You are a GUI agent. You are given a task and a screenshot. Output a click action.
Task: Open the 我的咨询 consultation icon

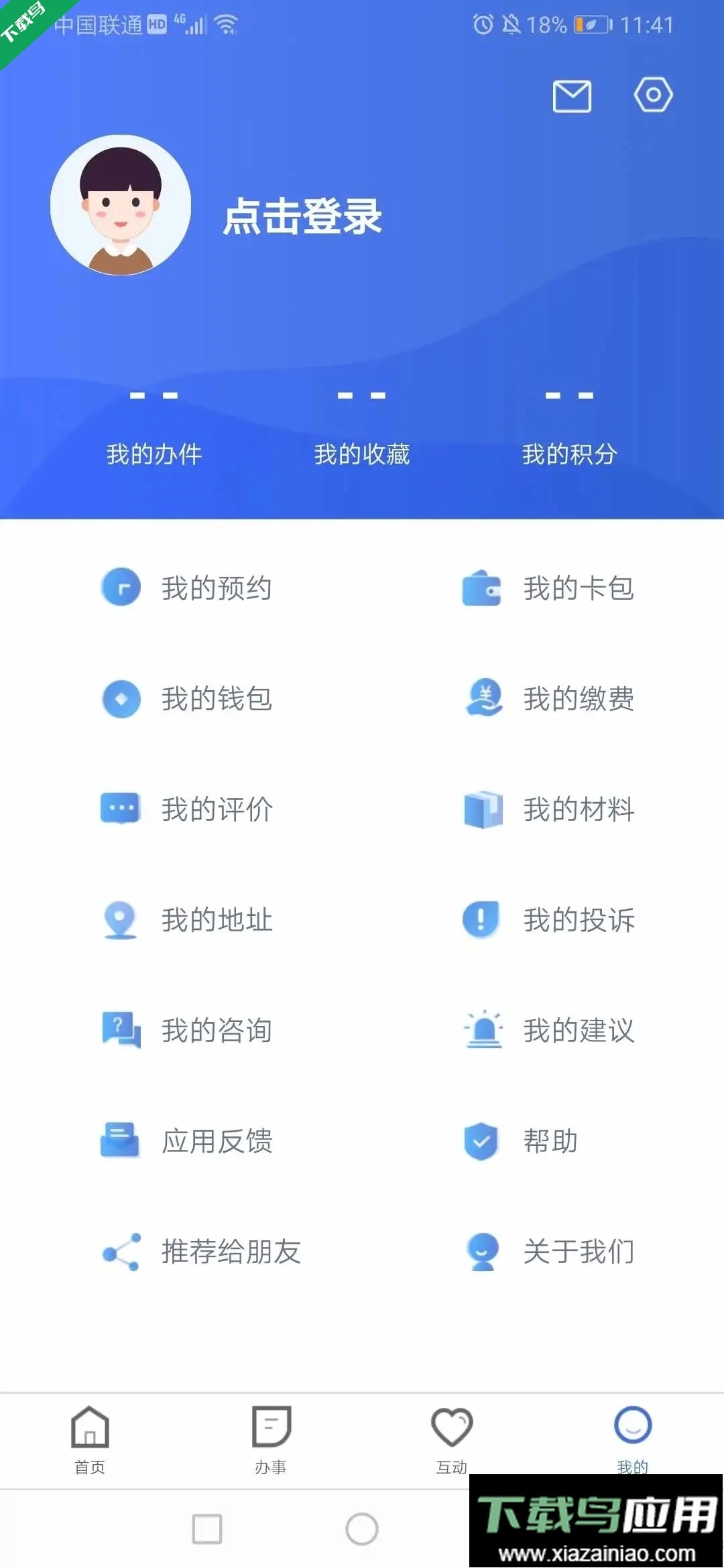119,1031
